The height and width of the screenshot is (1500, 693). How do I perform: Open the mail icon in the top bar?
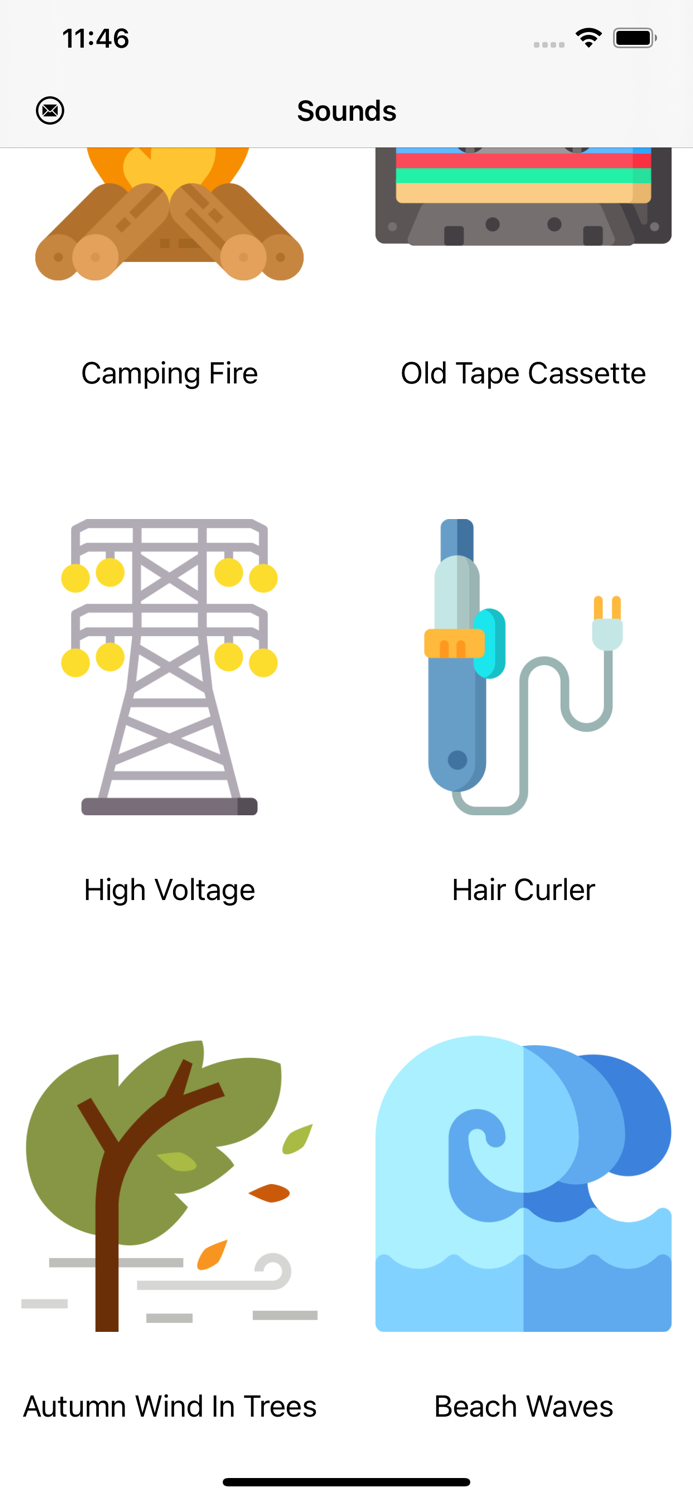(x=50, y=110)
